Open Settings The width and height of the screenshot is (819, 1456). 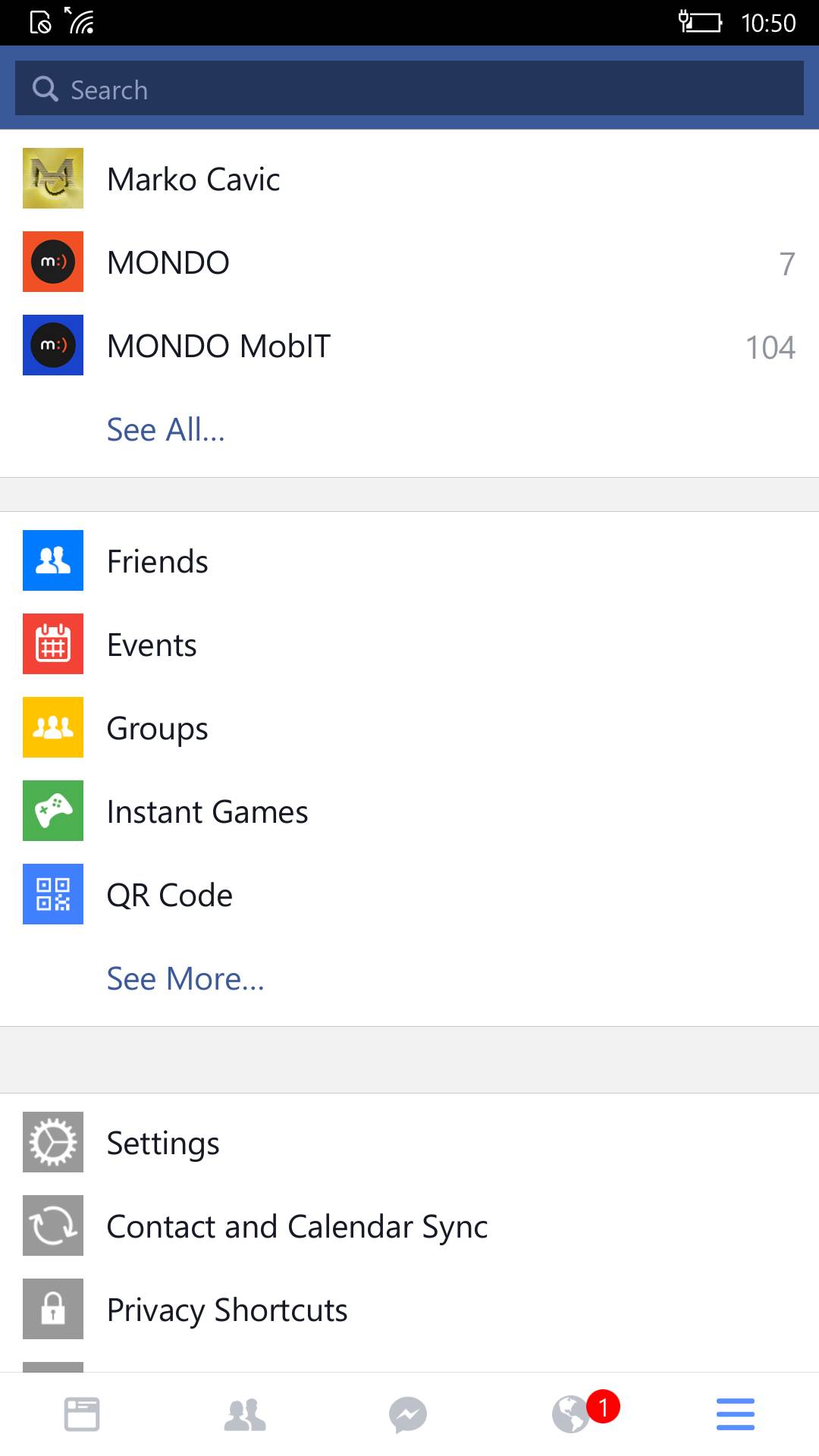163,1143
